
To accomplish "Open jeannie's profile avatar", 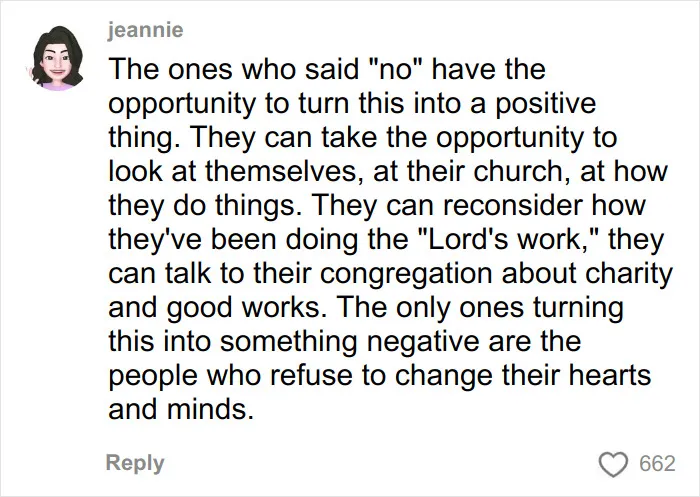I will (x=56, y=58).
